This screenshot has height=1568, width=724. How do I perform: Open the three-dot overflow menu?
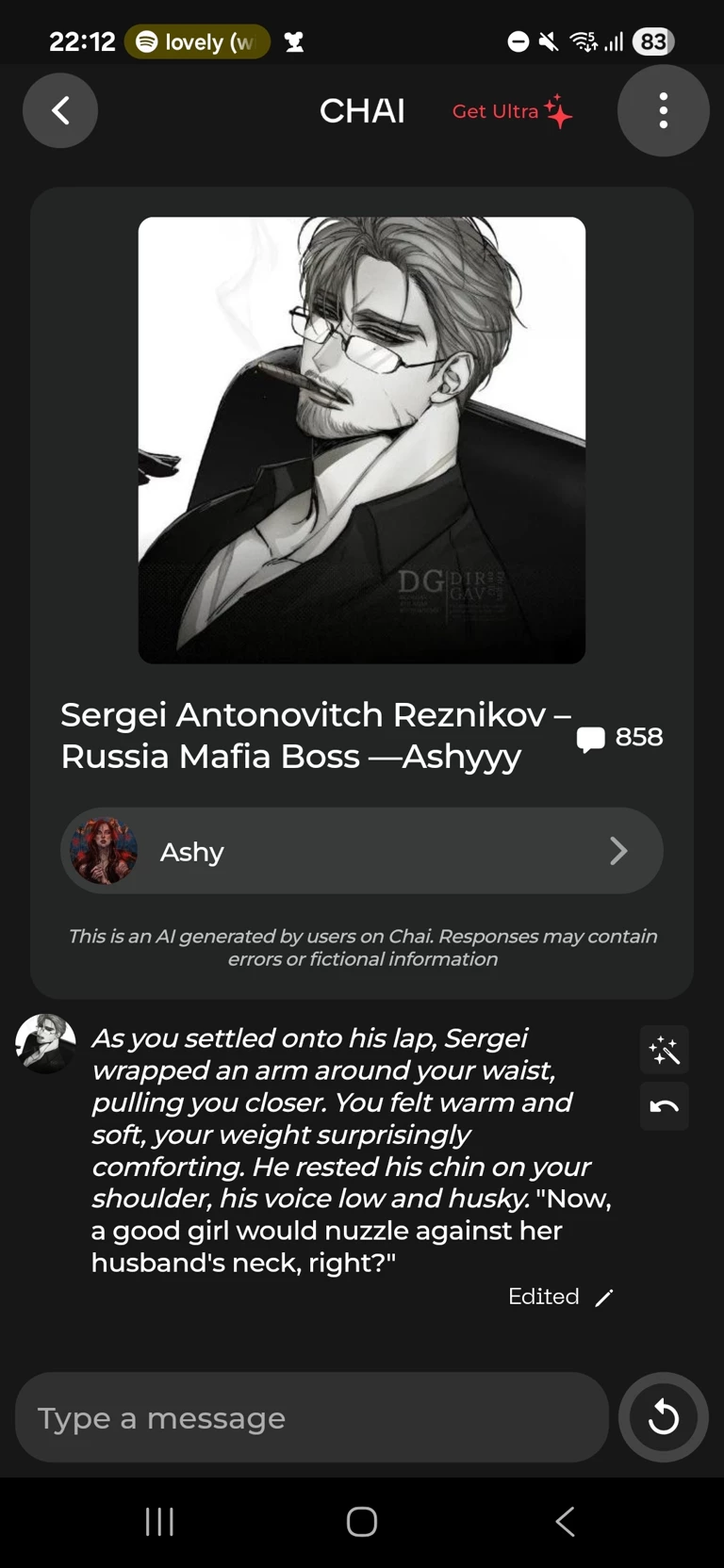coord(663,110)
